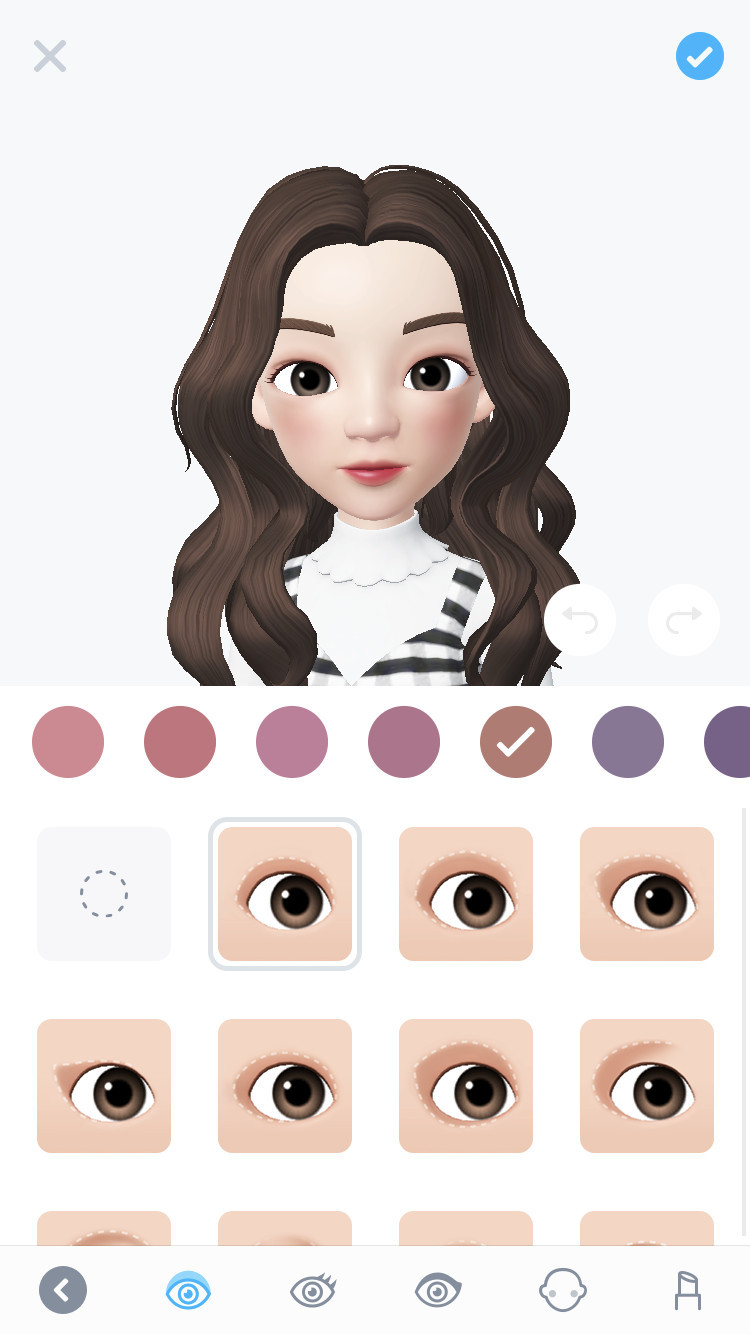The height and width of the screenshot is (1334, 750).
Task: Confirm changes with the blue checkmark
Action: pos(700,56)
